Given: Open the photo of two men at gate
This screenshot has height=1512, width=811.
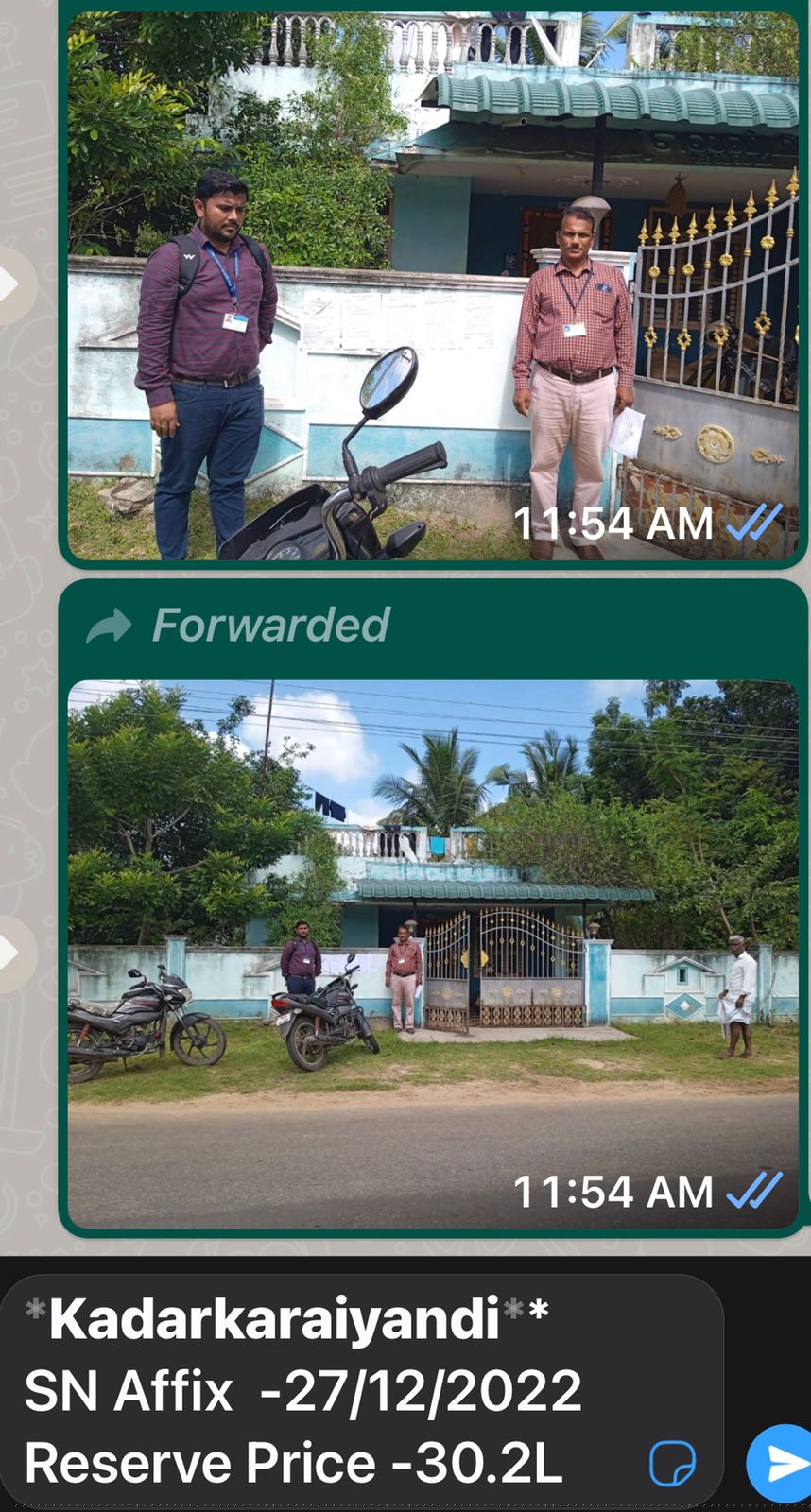Looking at the screenshot, I should (433, 283).
